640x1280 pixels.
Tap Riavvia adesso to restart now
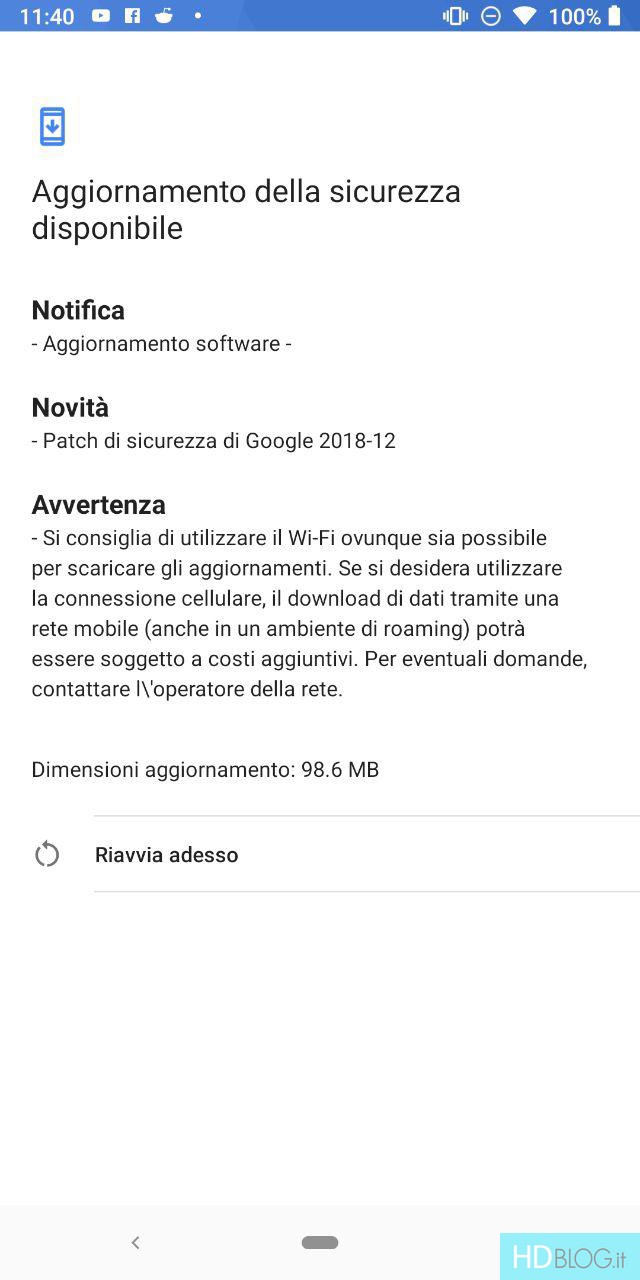tap(320, 854)
